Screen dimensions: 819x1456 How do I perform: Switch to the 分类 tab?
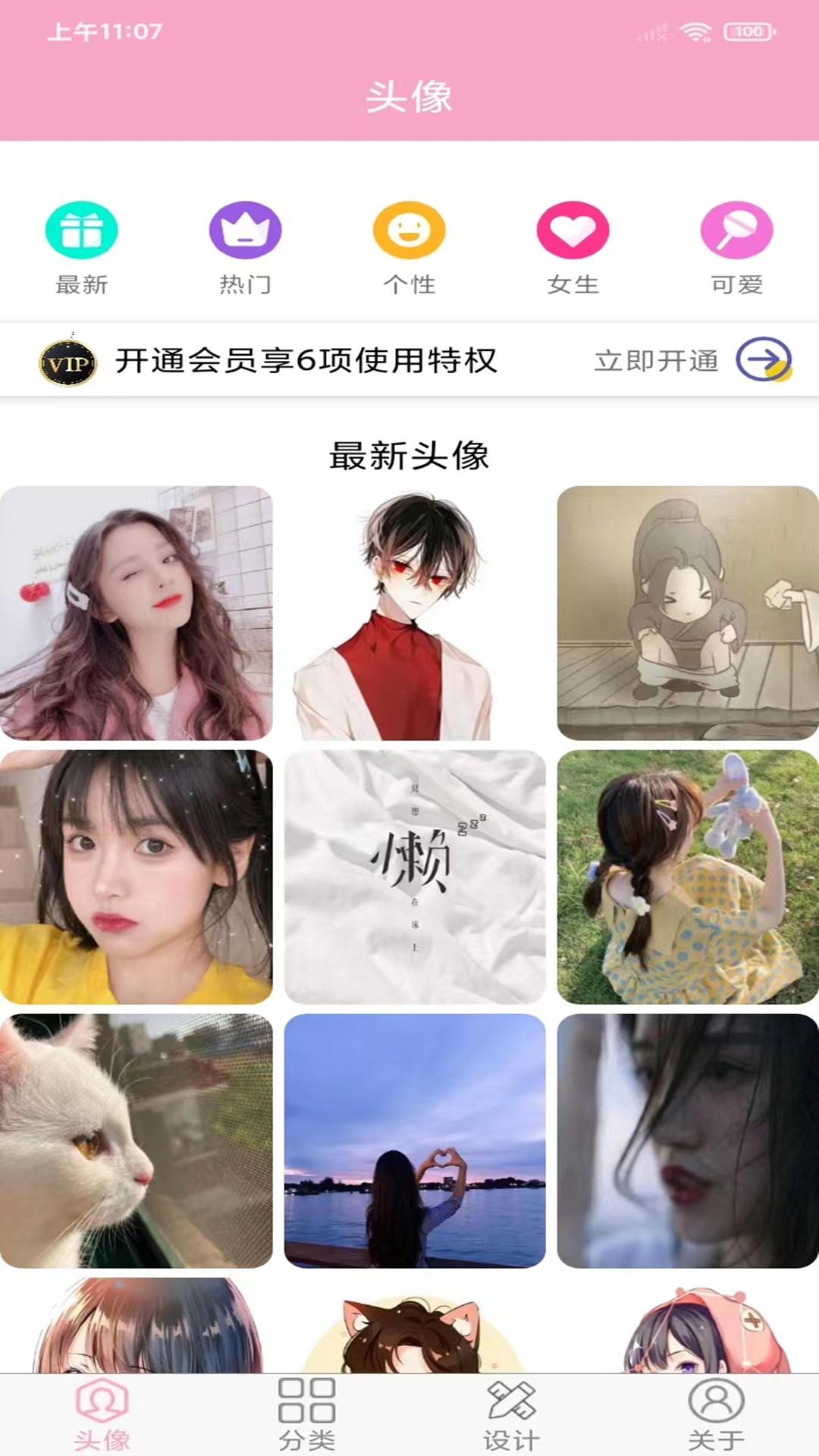pyautogui.click(x=306, y=1414)
